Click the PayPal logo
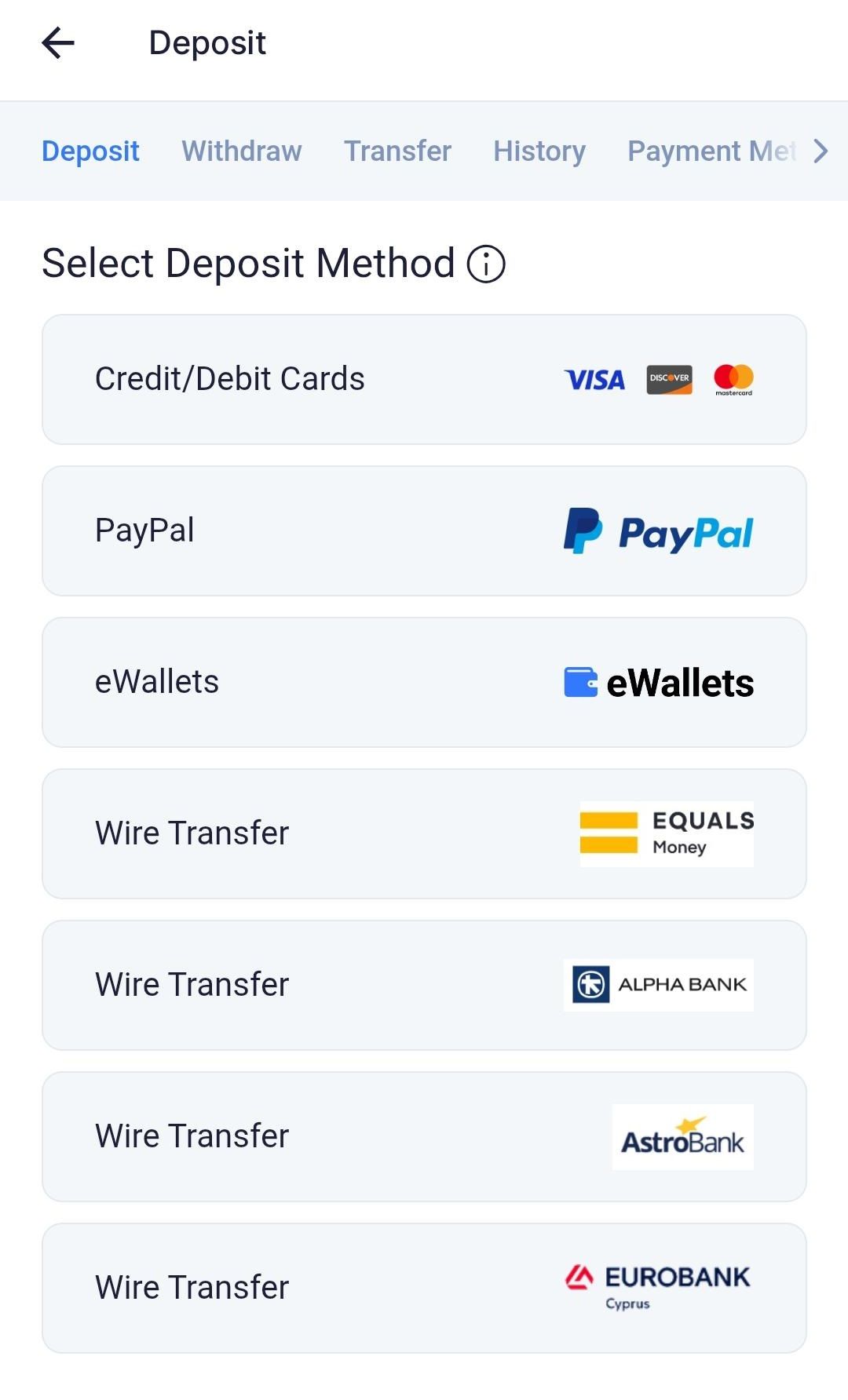The height and width of the screenshot is (1400, 848). [x=658, y=530]
